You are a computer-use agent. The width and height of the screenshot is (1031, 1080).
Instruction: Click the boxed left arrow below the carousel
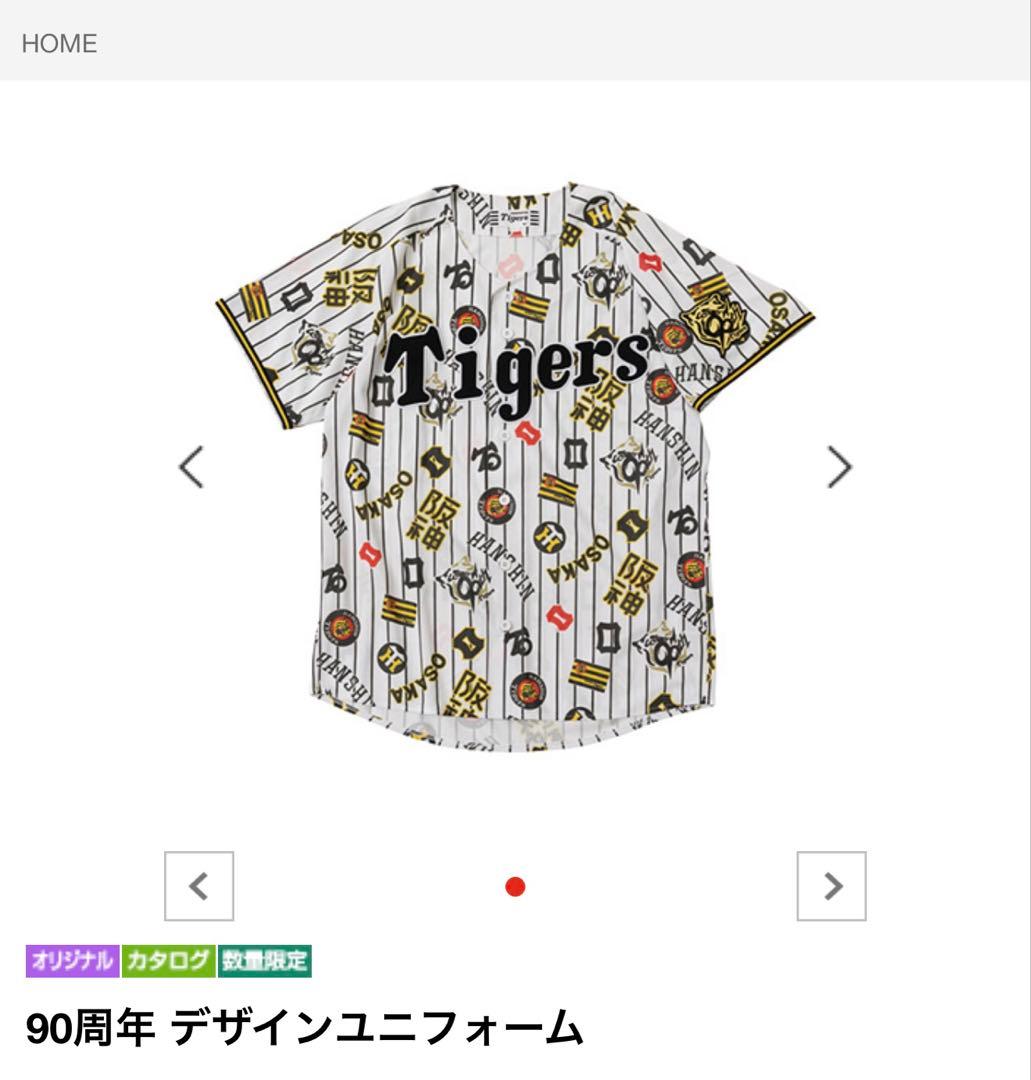coord(198,886)
